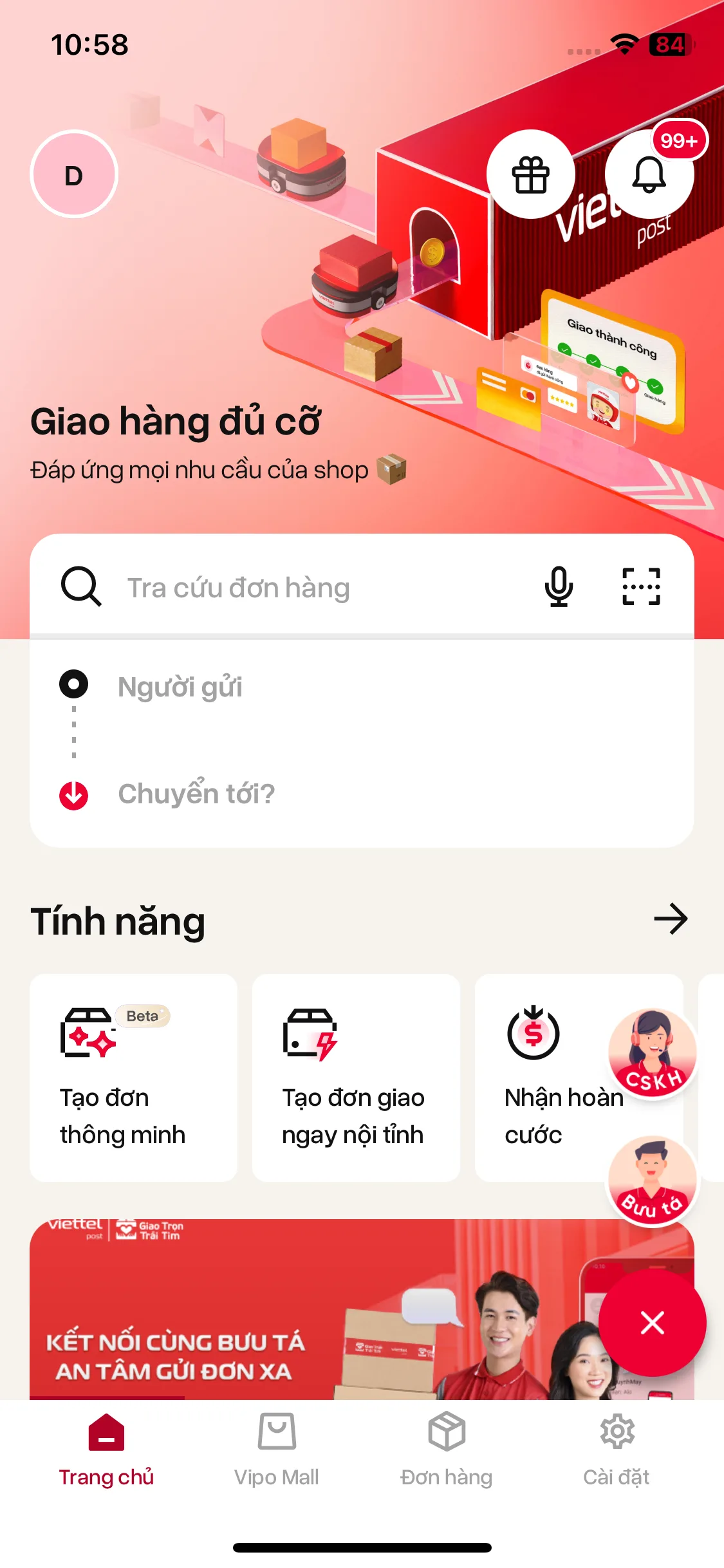Open the gift promotions icon
This screenshot has height=1568, width=724.
click(x=531, y=176)
